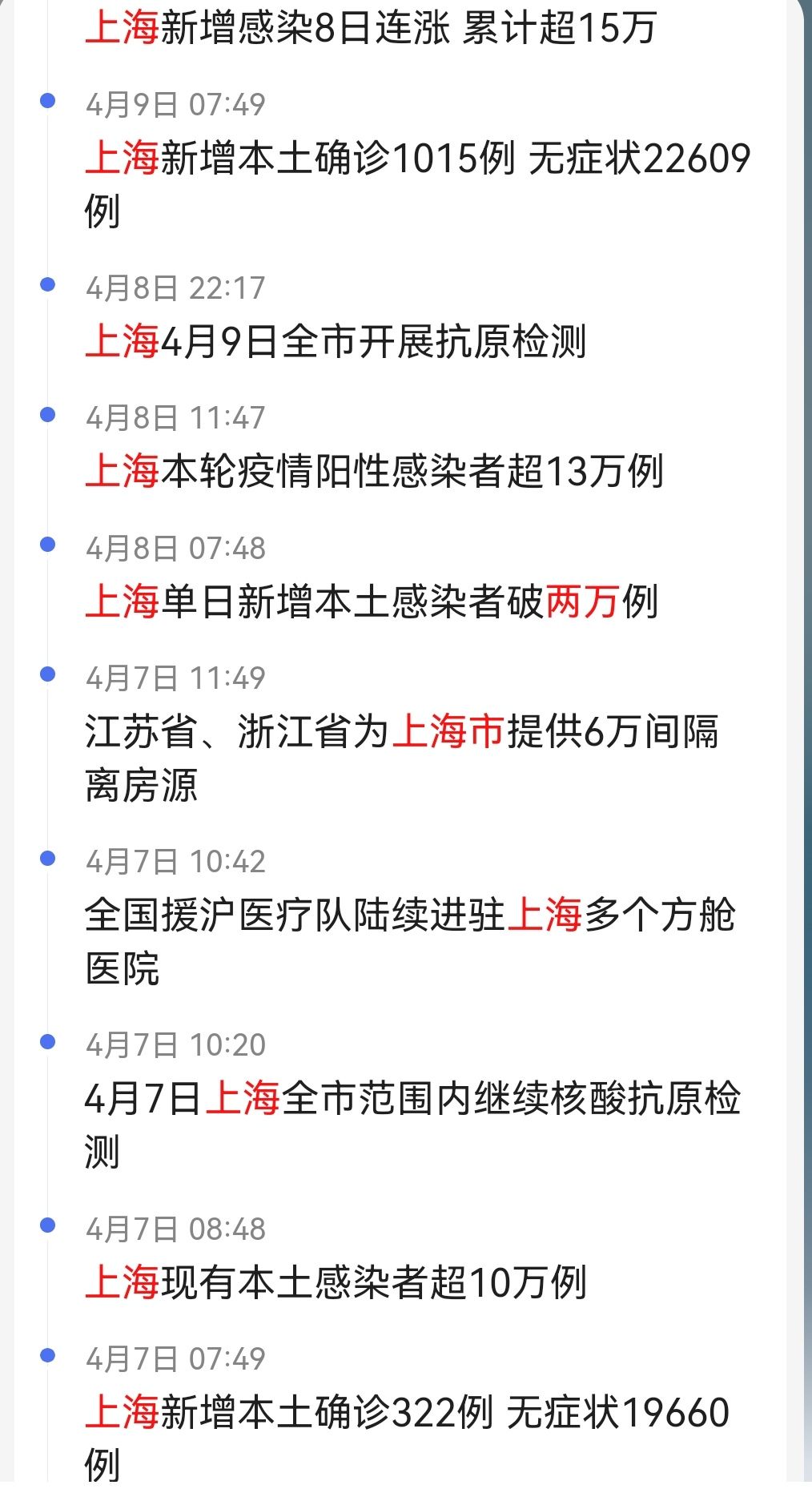Open 单日新增本土感染者破两万例 news
The height and width of the screenshot is (1509, 812).
372,602
